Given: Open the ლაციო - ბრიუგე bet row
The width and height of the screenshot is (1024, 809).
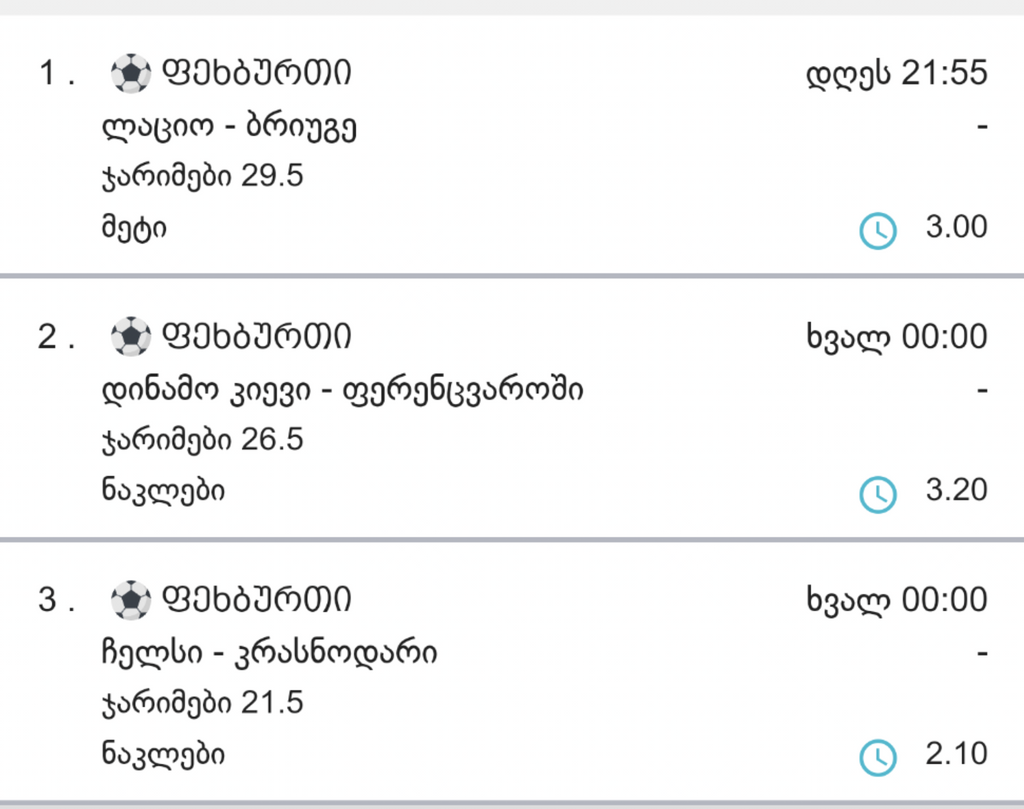Looking at the screenshot, I should click(x=229, y=127).
